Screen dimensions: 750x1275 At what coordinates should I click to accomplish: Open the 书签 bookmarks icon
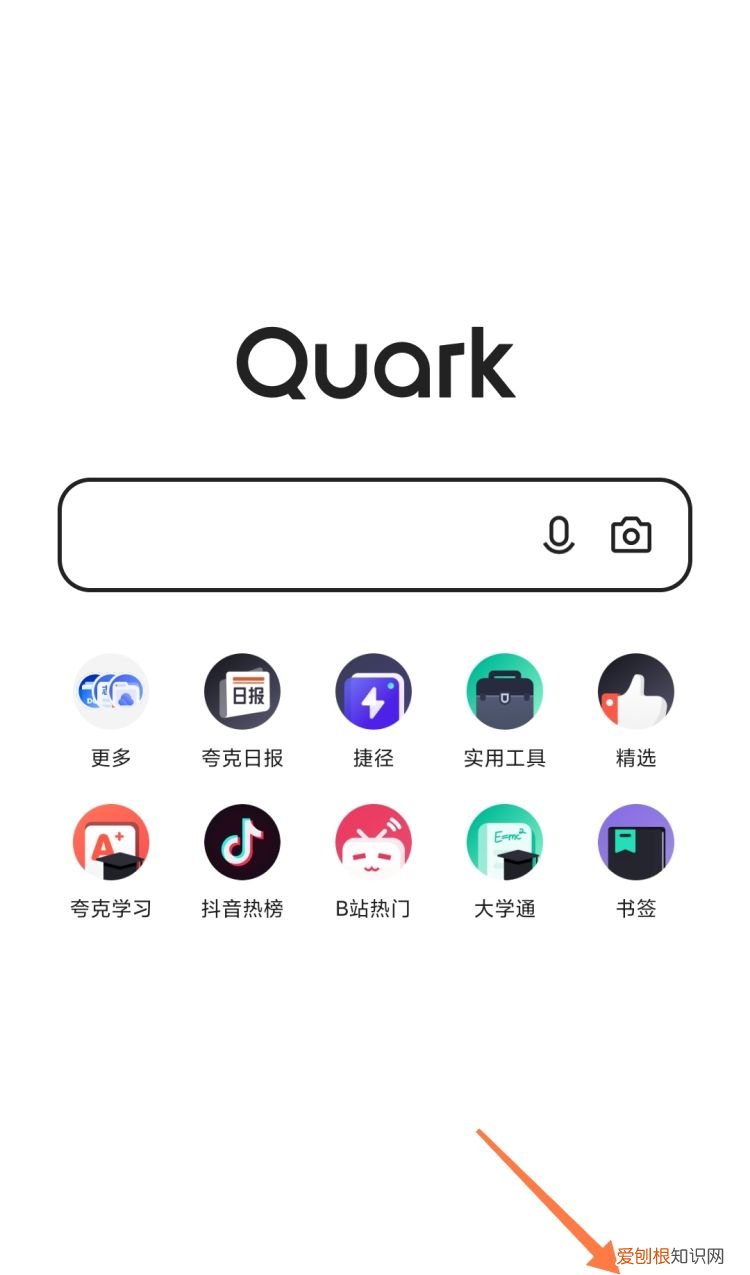635,841
